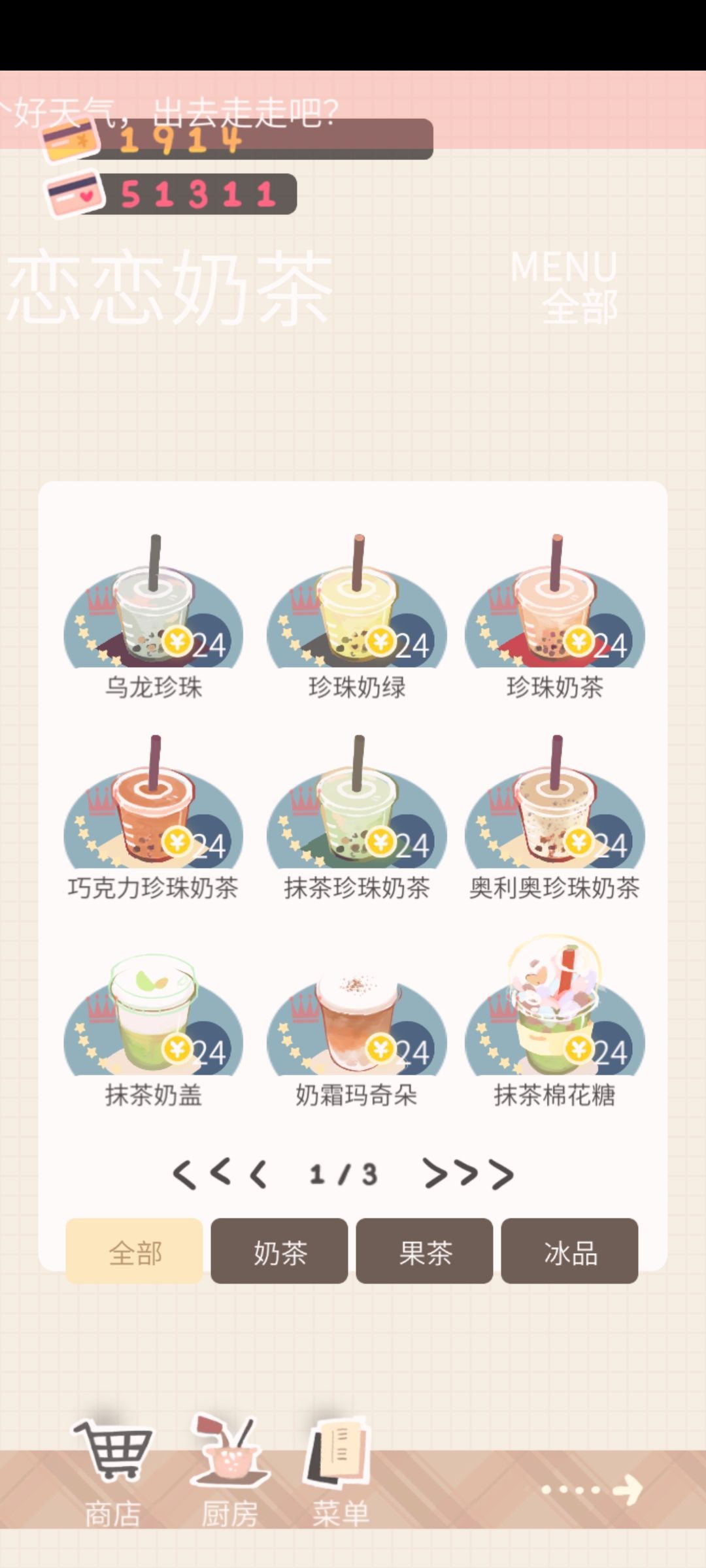
Task: Go to the next menu page
Action: coord(468,1174)
